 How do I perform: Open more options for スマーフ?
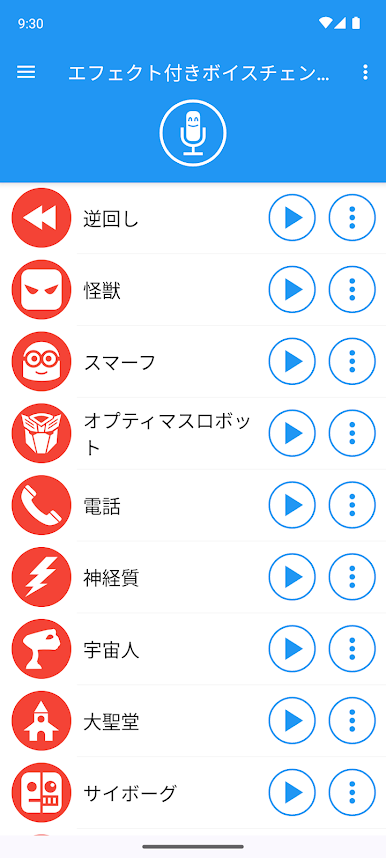tap(352, 361)
